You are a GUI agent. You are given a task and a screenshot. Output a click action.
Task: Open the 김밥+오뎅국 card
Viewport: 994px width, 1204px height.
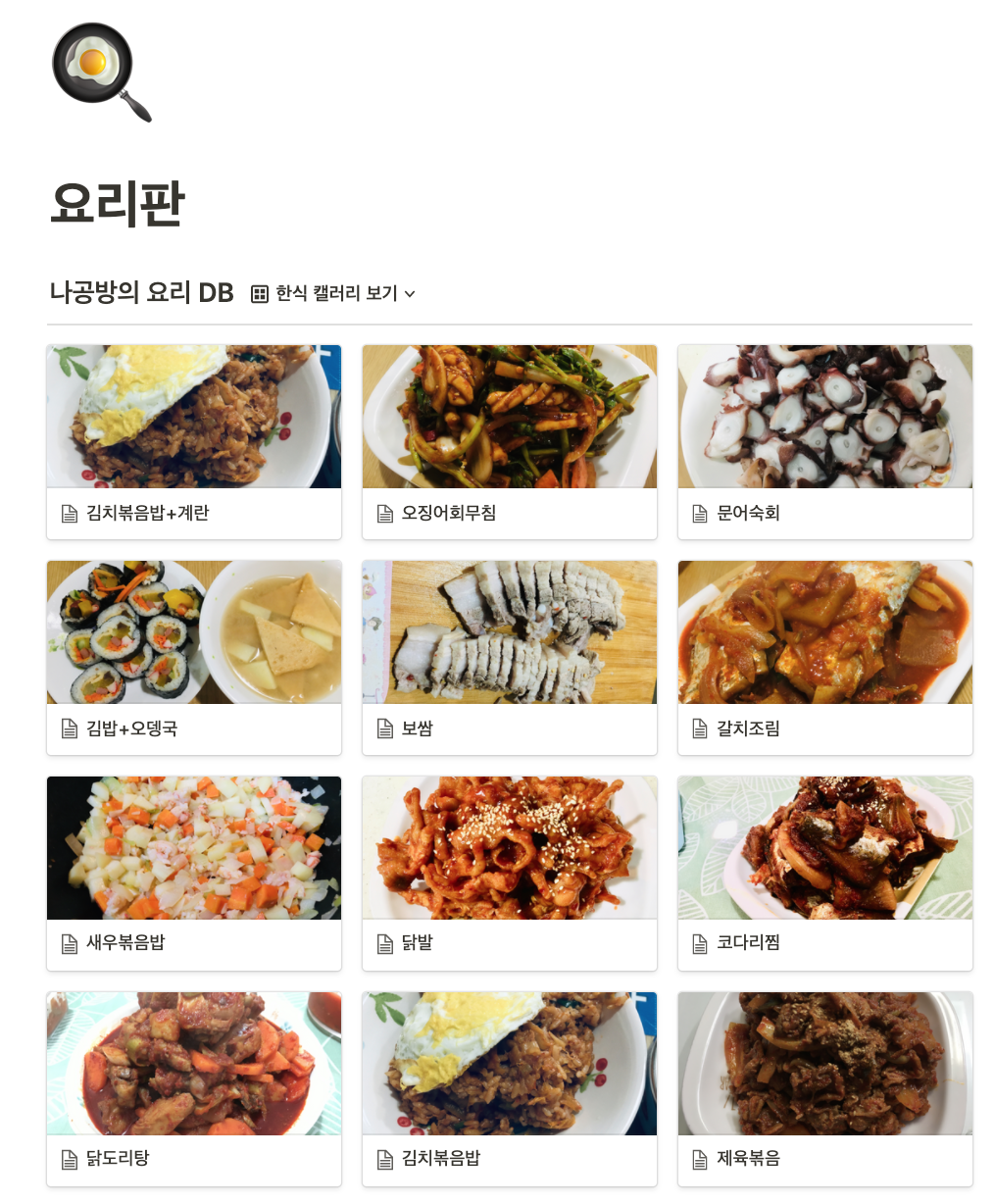[193, 657]
